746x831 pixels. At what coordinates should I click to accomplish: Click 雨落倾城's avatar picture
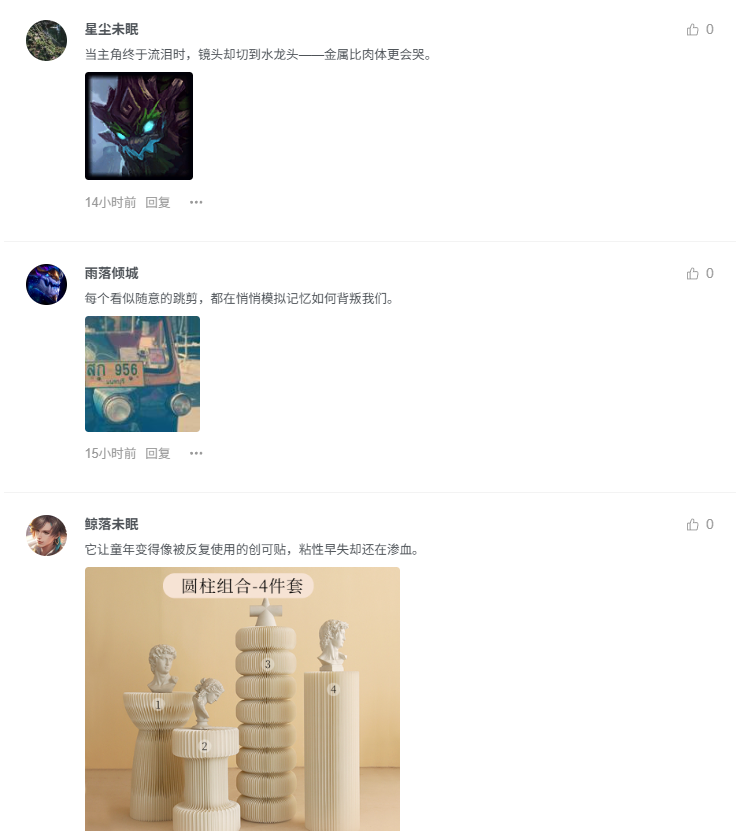pyautogui.click(x=46, y=285)
